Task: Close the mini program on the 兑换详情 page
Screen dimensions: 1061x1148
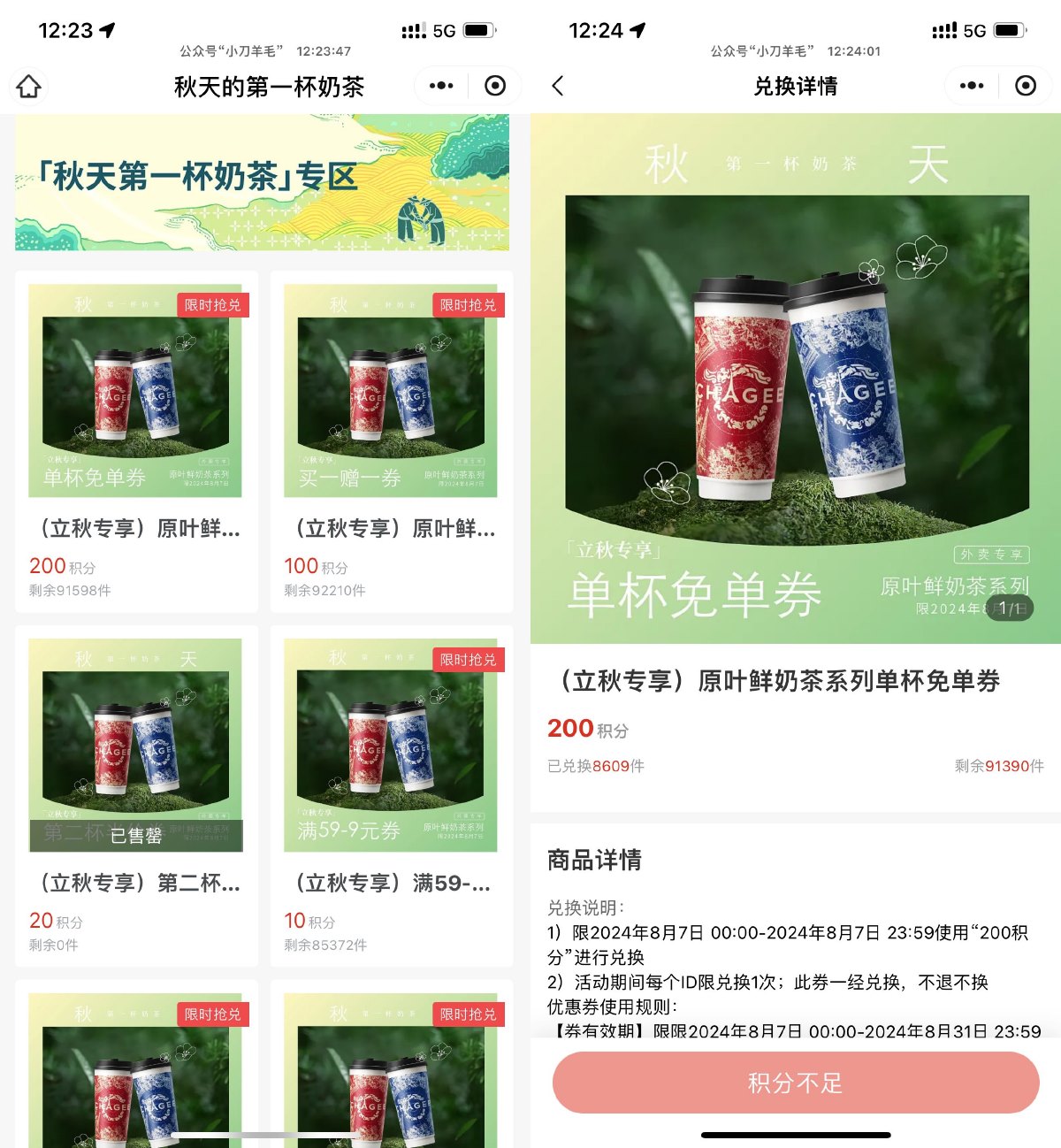Action: click(x=1026, y=86)
